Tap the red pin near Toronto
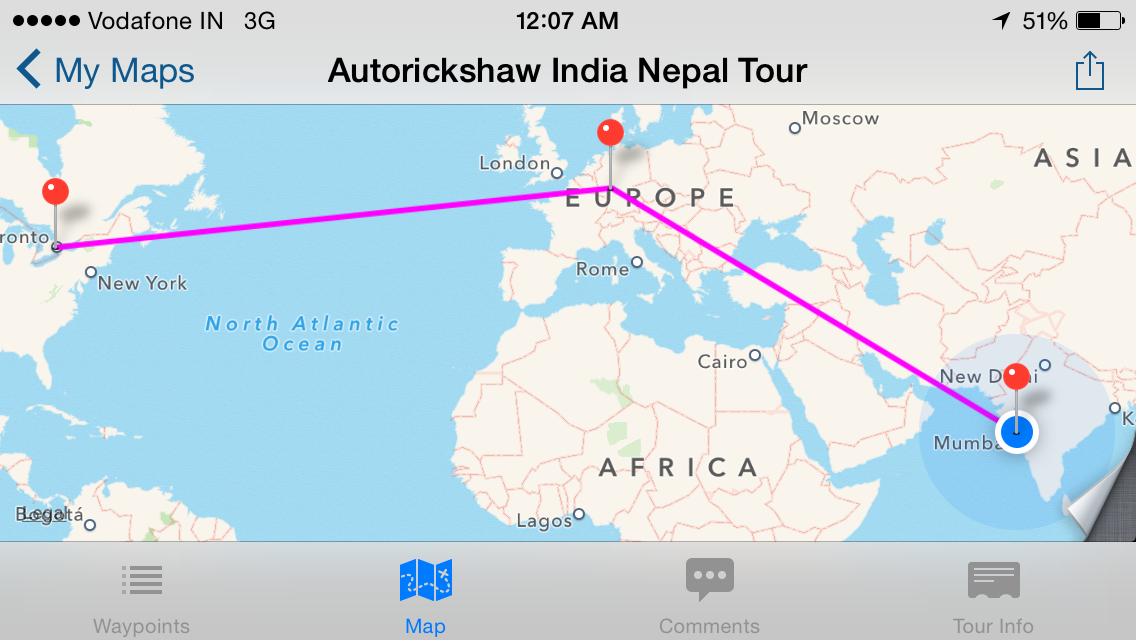 (x=56, y=193)
